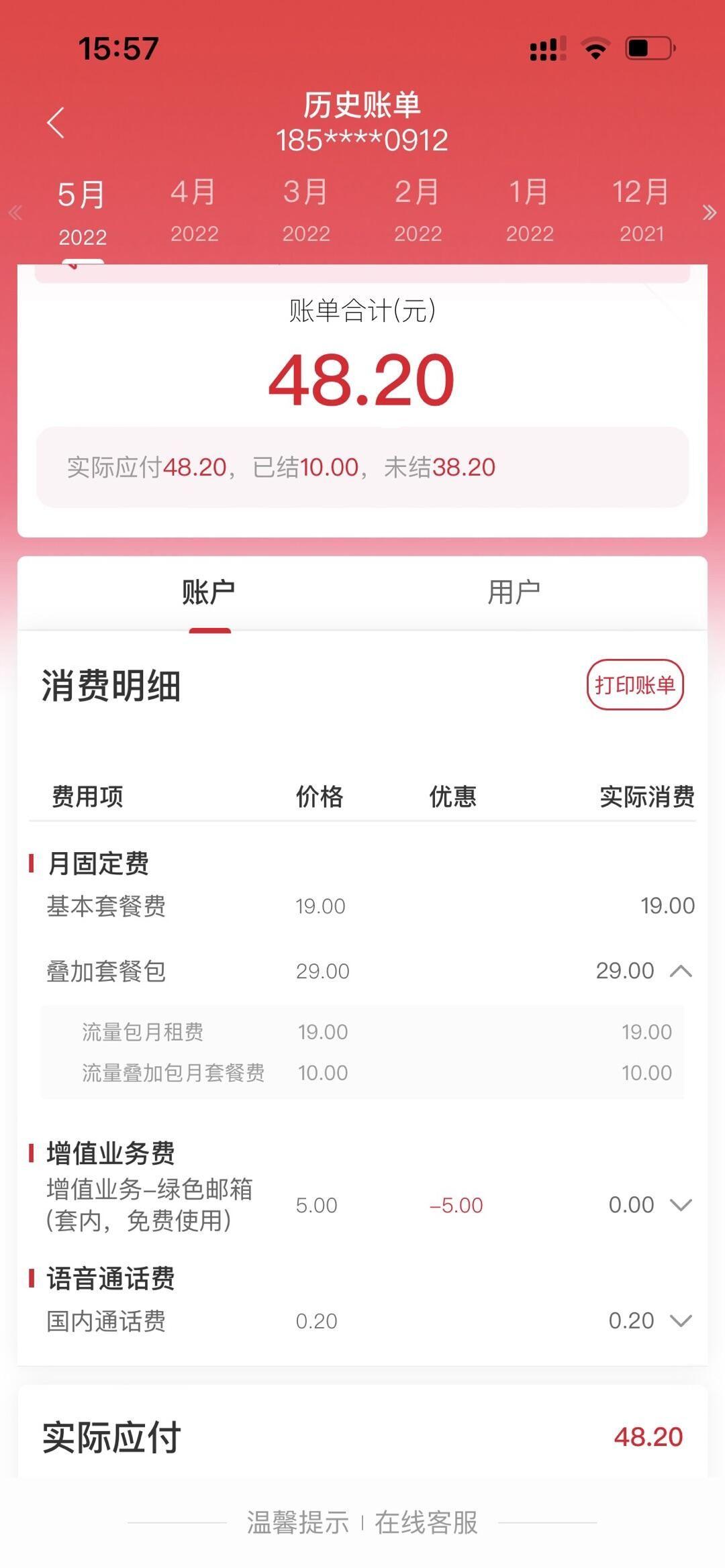Switch to the 账户 tab
This screenshot has height=1568, width=725.
click(x=209, y=592)
